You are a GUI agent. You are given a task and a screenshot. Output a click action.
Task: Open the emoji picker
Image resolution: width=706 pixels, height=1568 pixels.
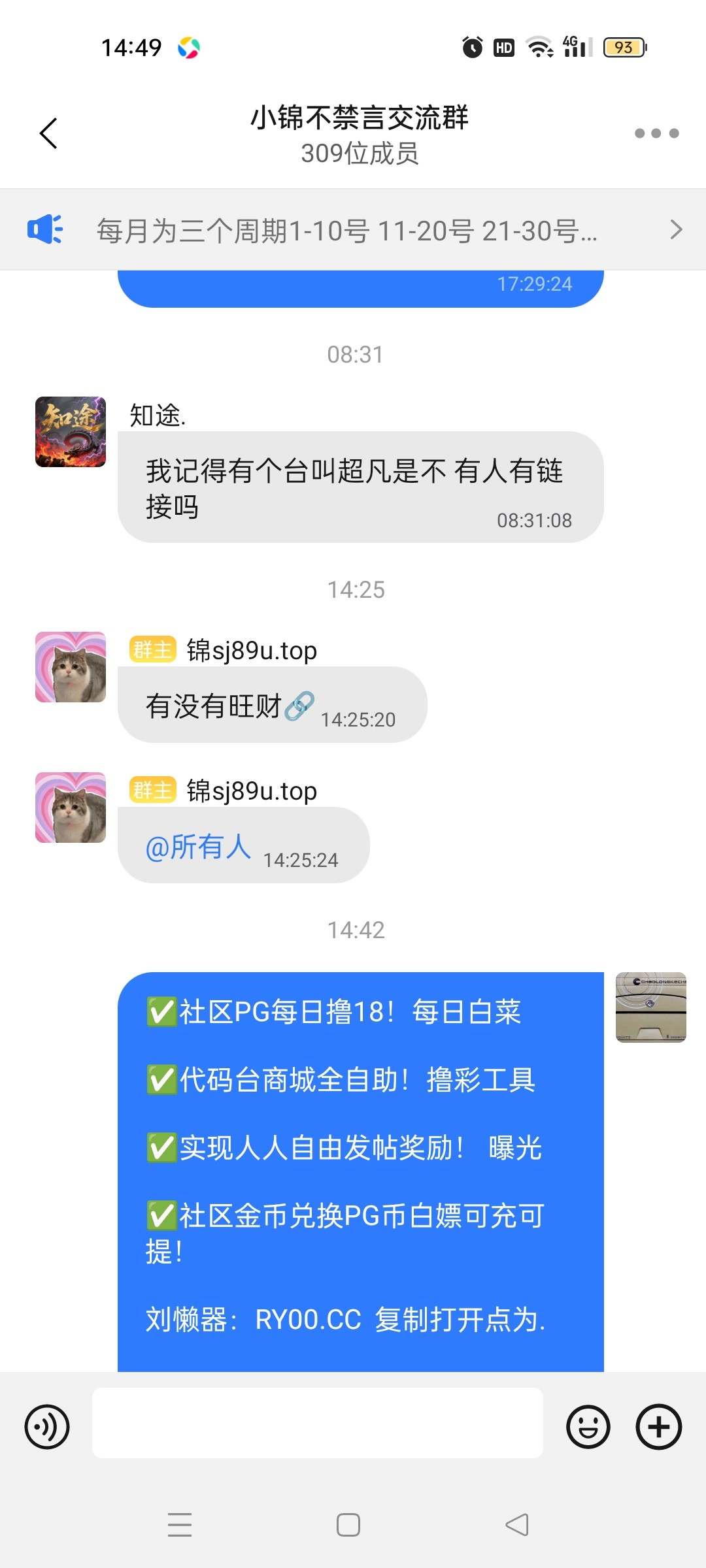point(588,1427)
